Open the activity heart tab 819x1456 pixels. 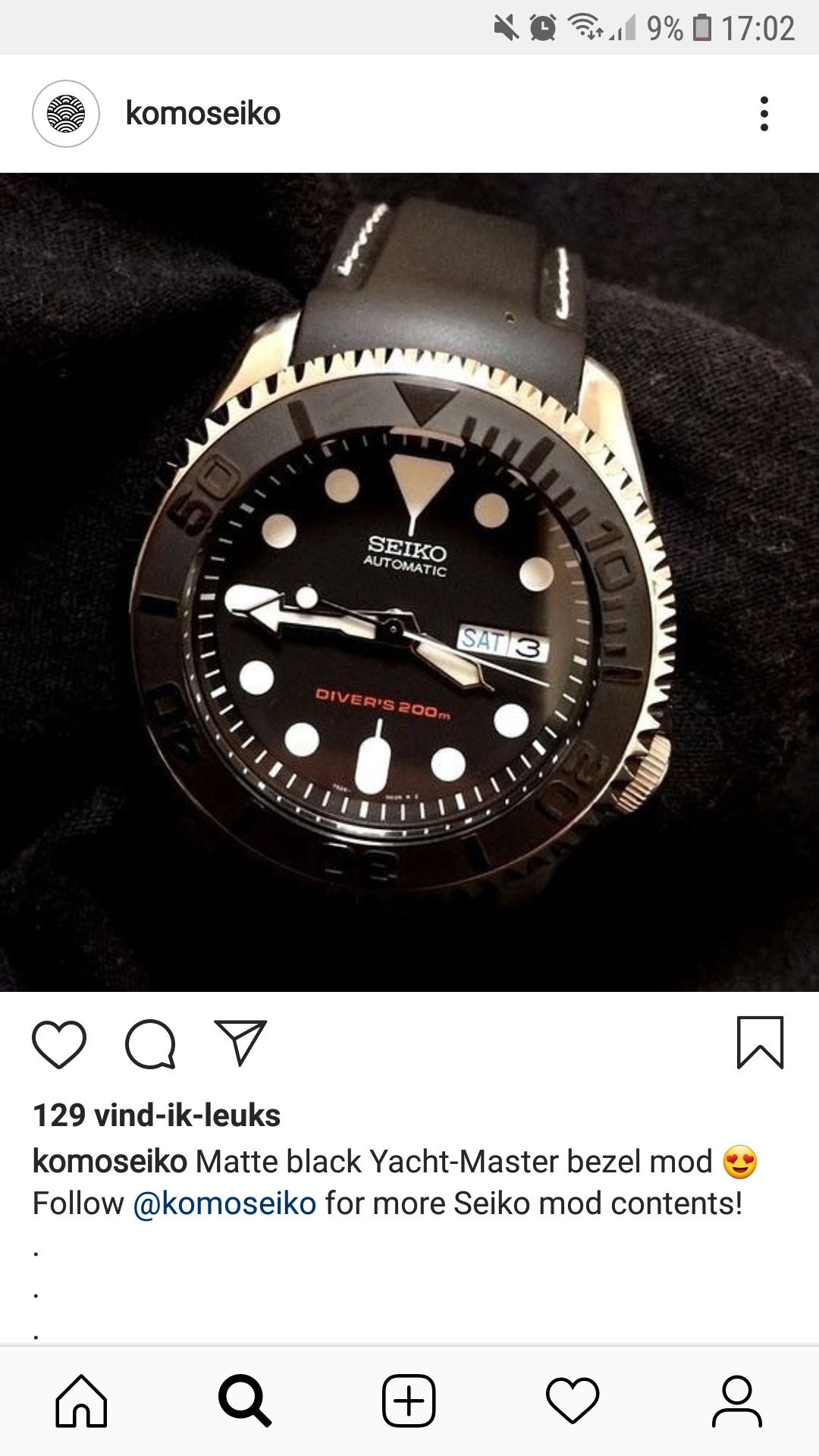573,1401
